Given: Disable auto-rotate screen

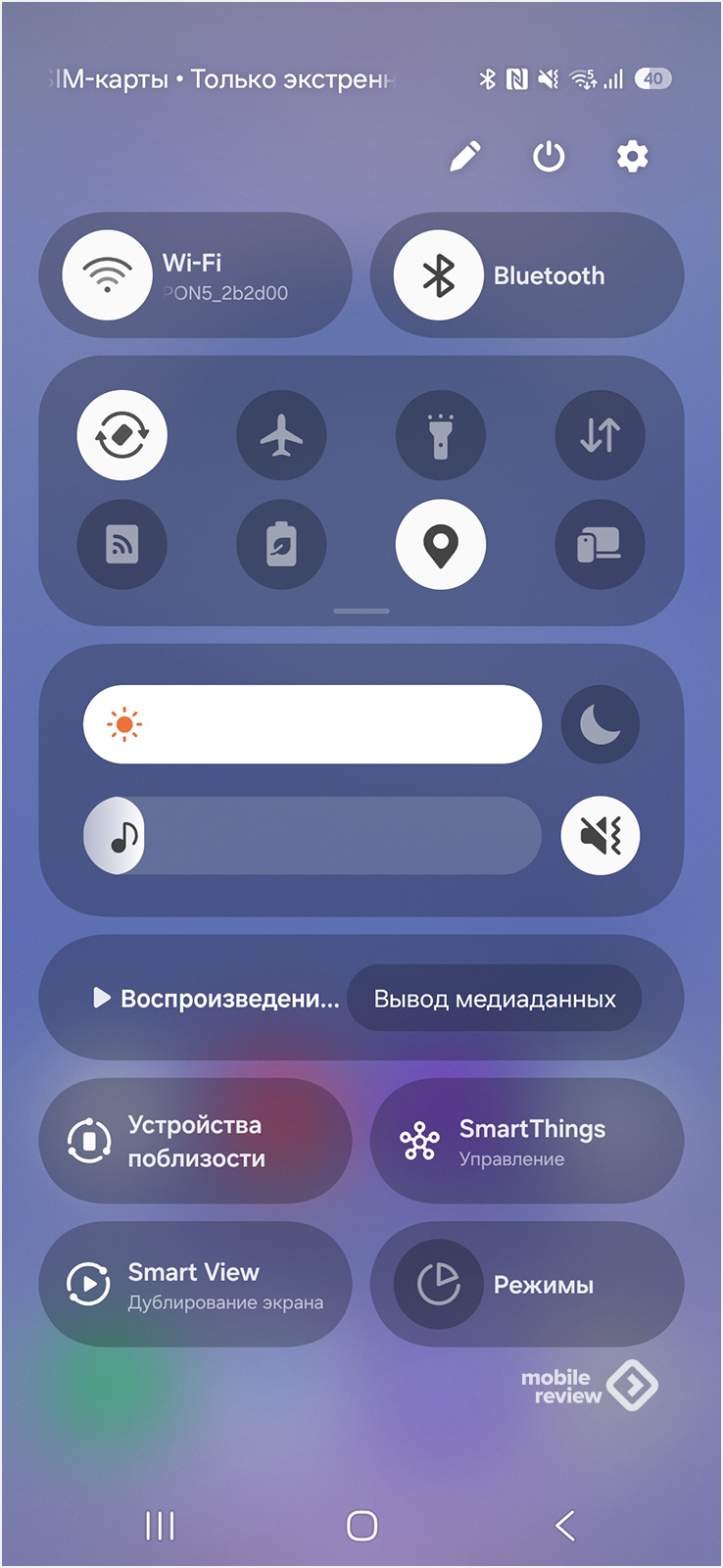Looking at the screenshot, I should [x=122, y=435].
